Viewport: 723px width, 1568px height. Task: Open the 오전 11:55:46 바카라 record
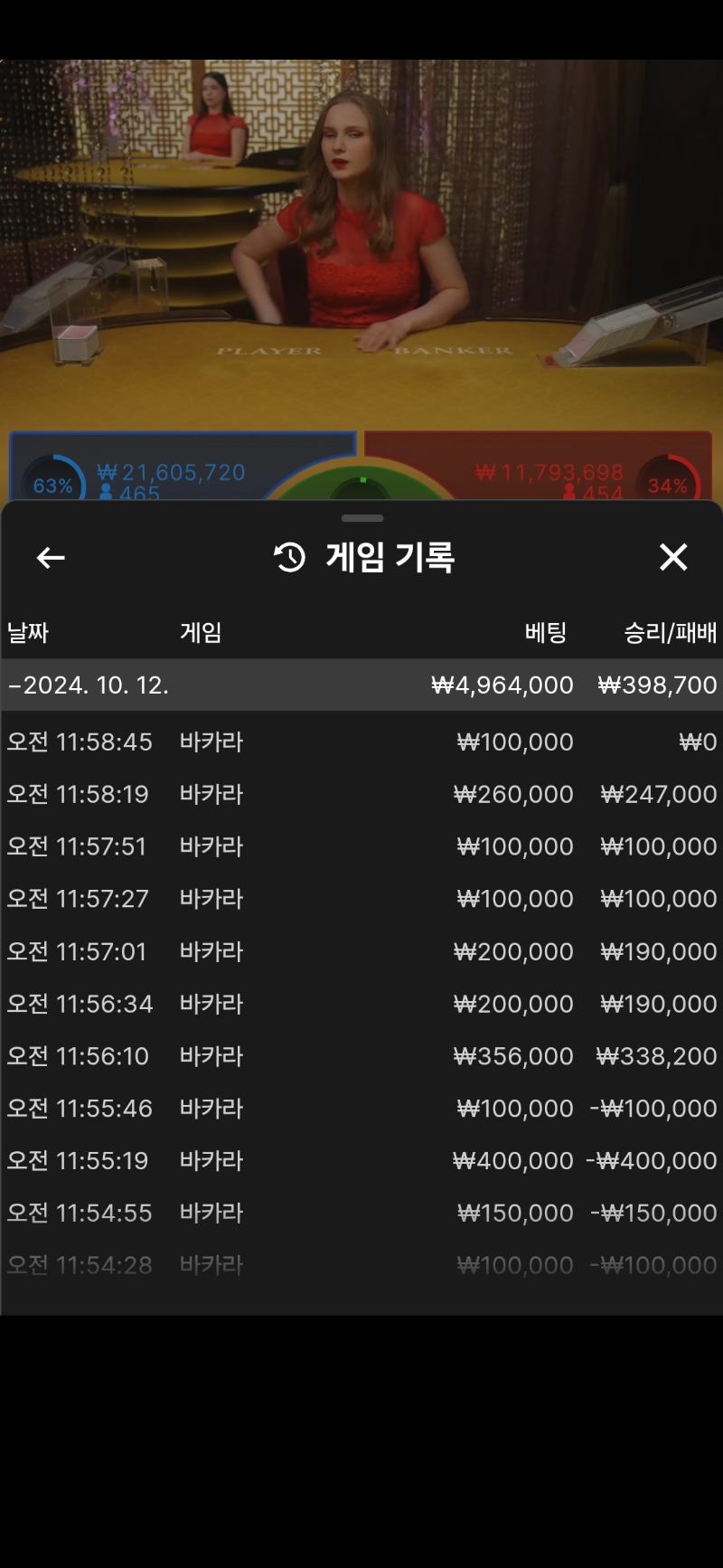click(x=361, y=1109)
